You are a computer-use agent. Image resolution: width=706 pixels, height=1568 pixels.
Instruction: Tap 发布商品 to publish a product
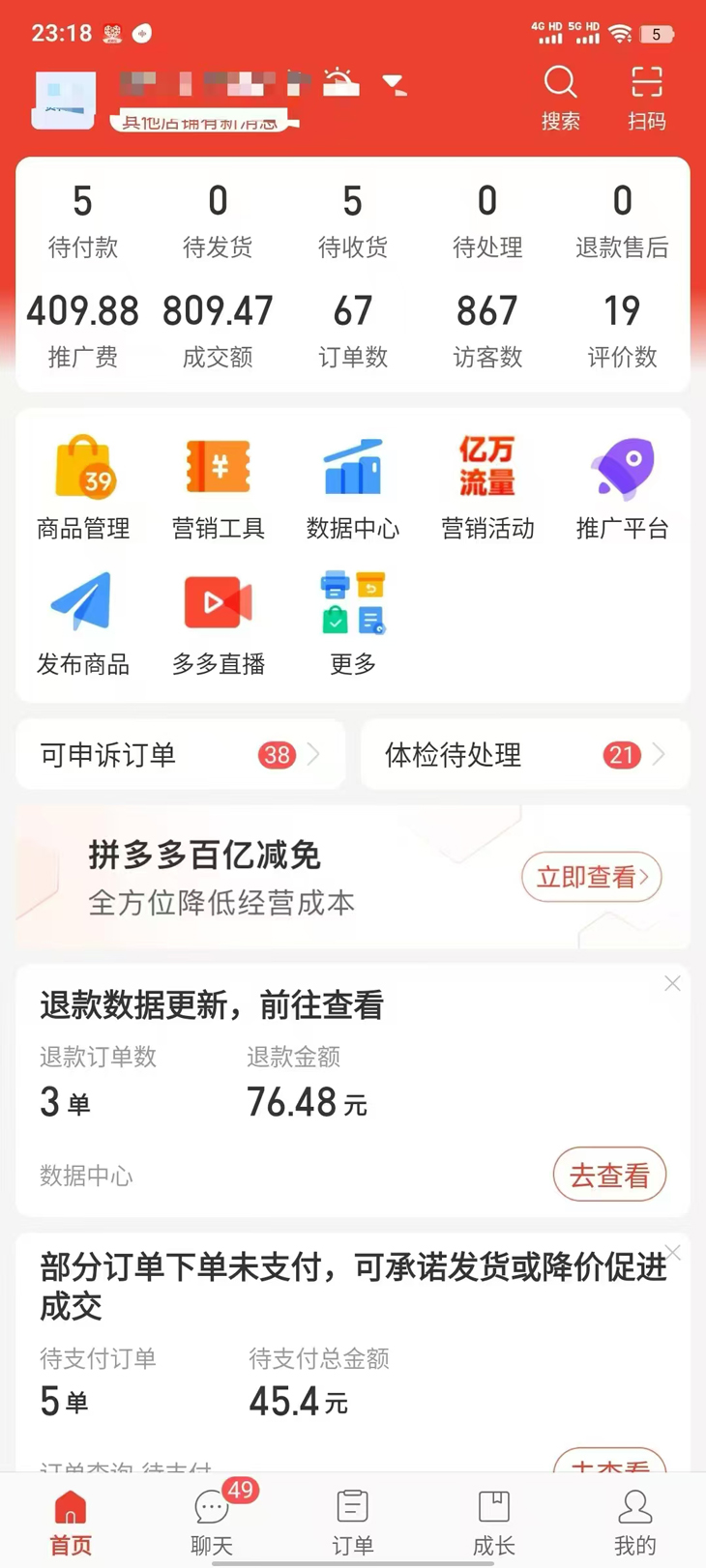pos(83,624)
